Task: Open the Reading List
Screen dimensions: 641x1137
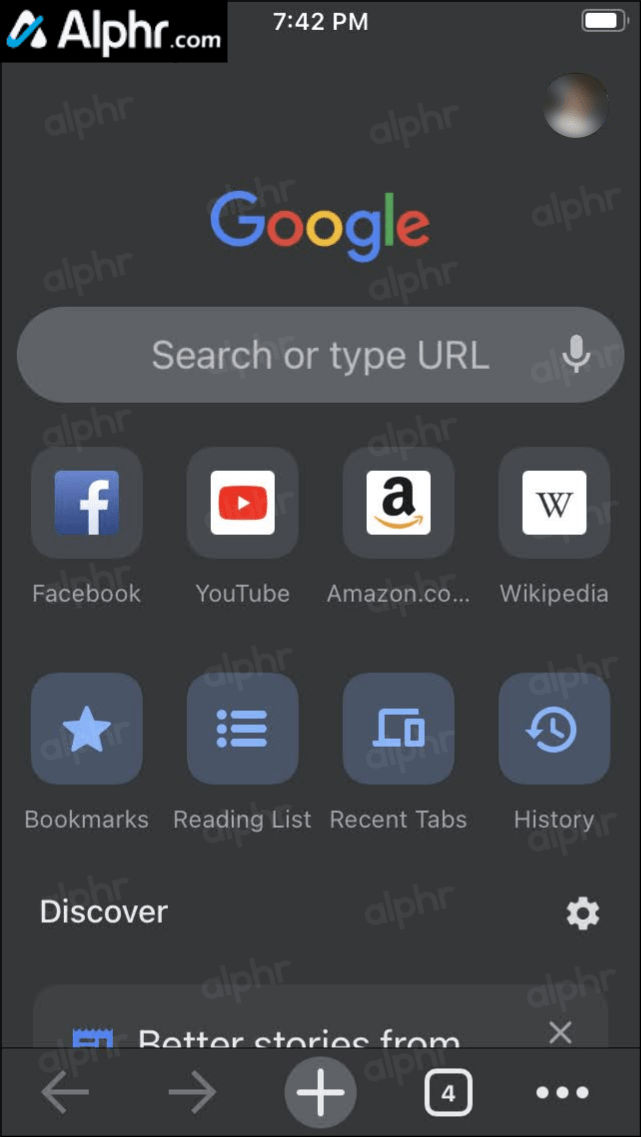Action: click(x=243, y=728)
